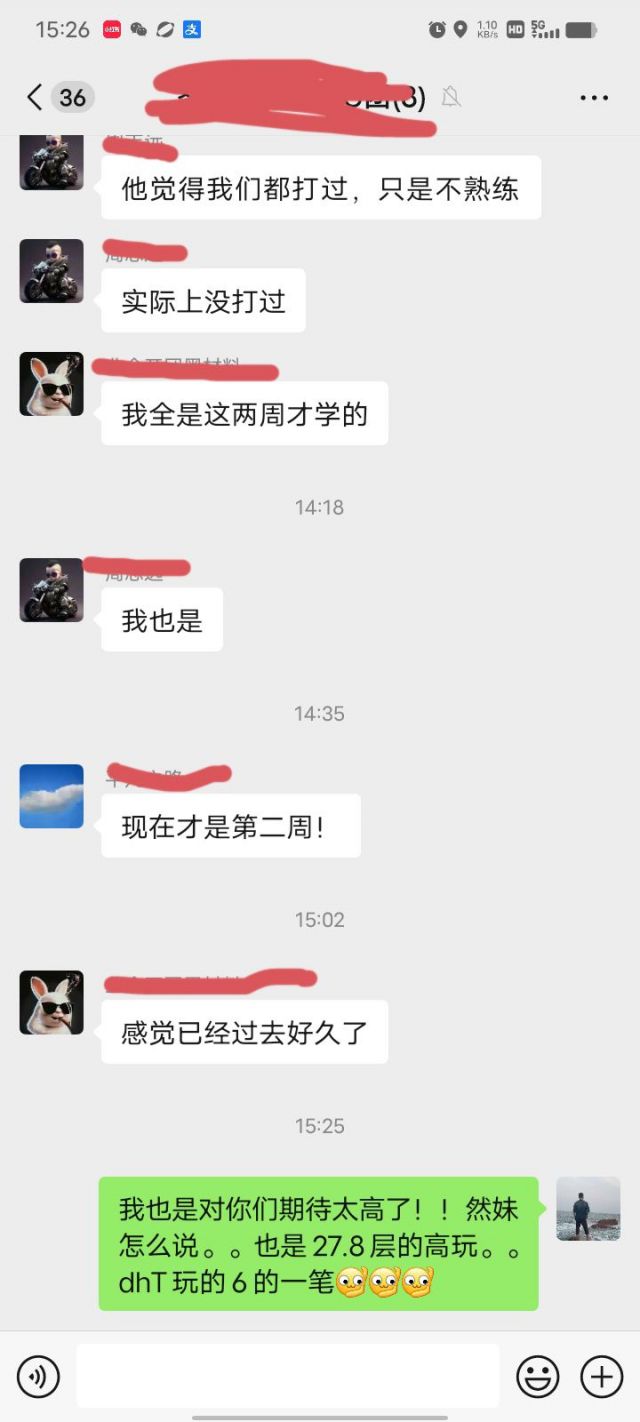Focus the message text field

(287, 1376)
